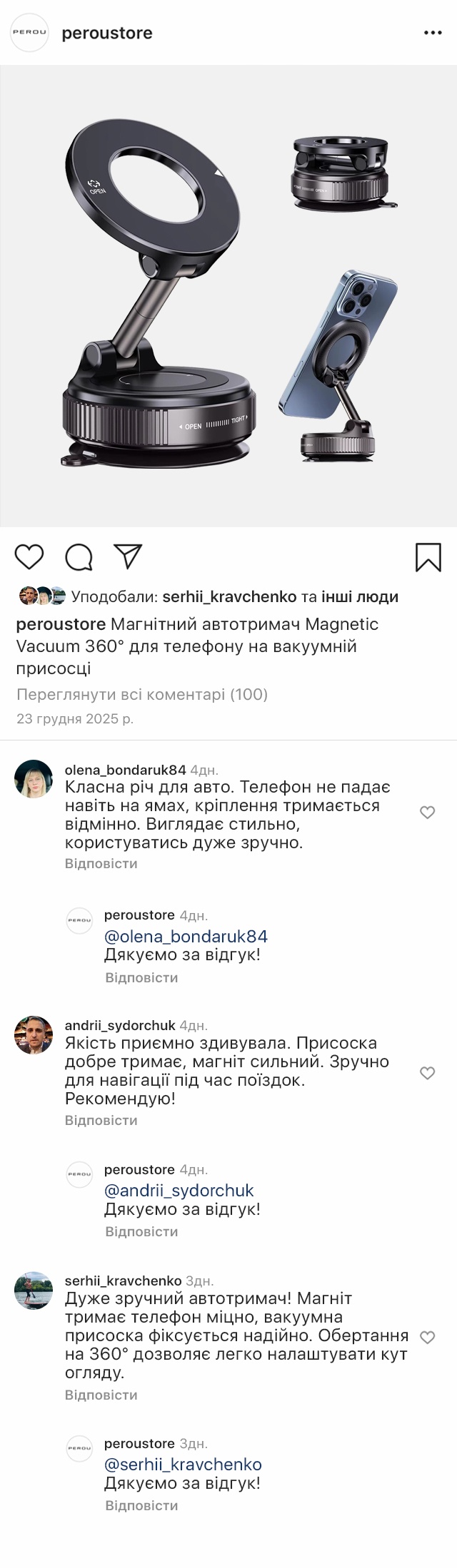
Task: Reply to andrii_sydorchuk's comment
Action: [101, 1120]
